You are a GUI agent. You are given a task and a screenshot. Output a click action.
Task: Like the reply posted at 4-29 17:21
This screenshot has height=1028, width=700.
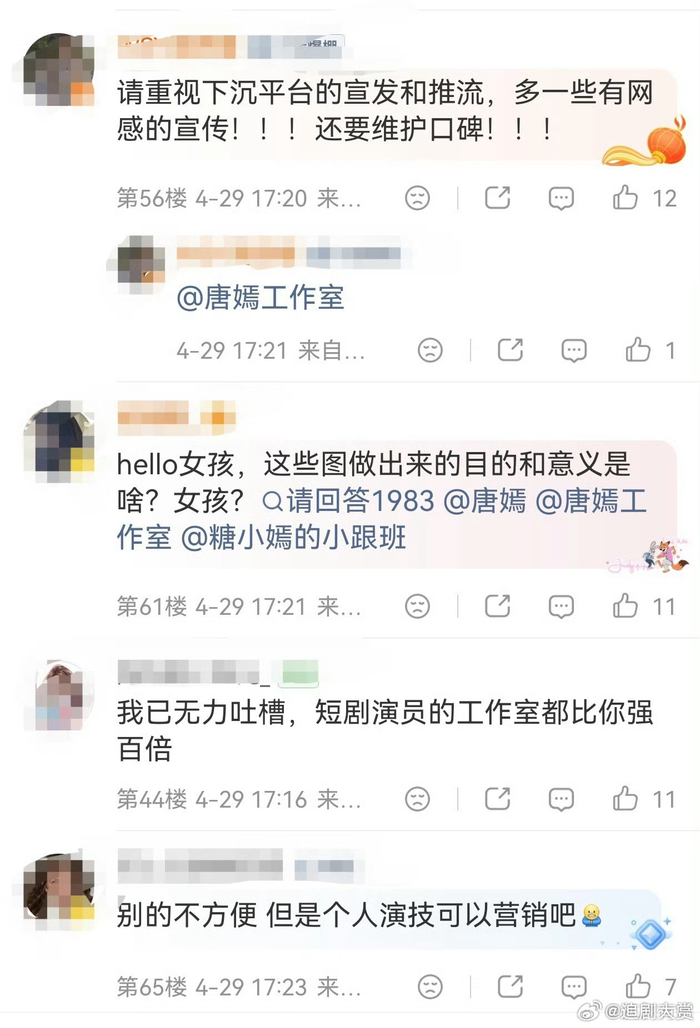(x=638, y=350)
